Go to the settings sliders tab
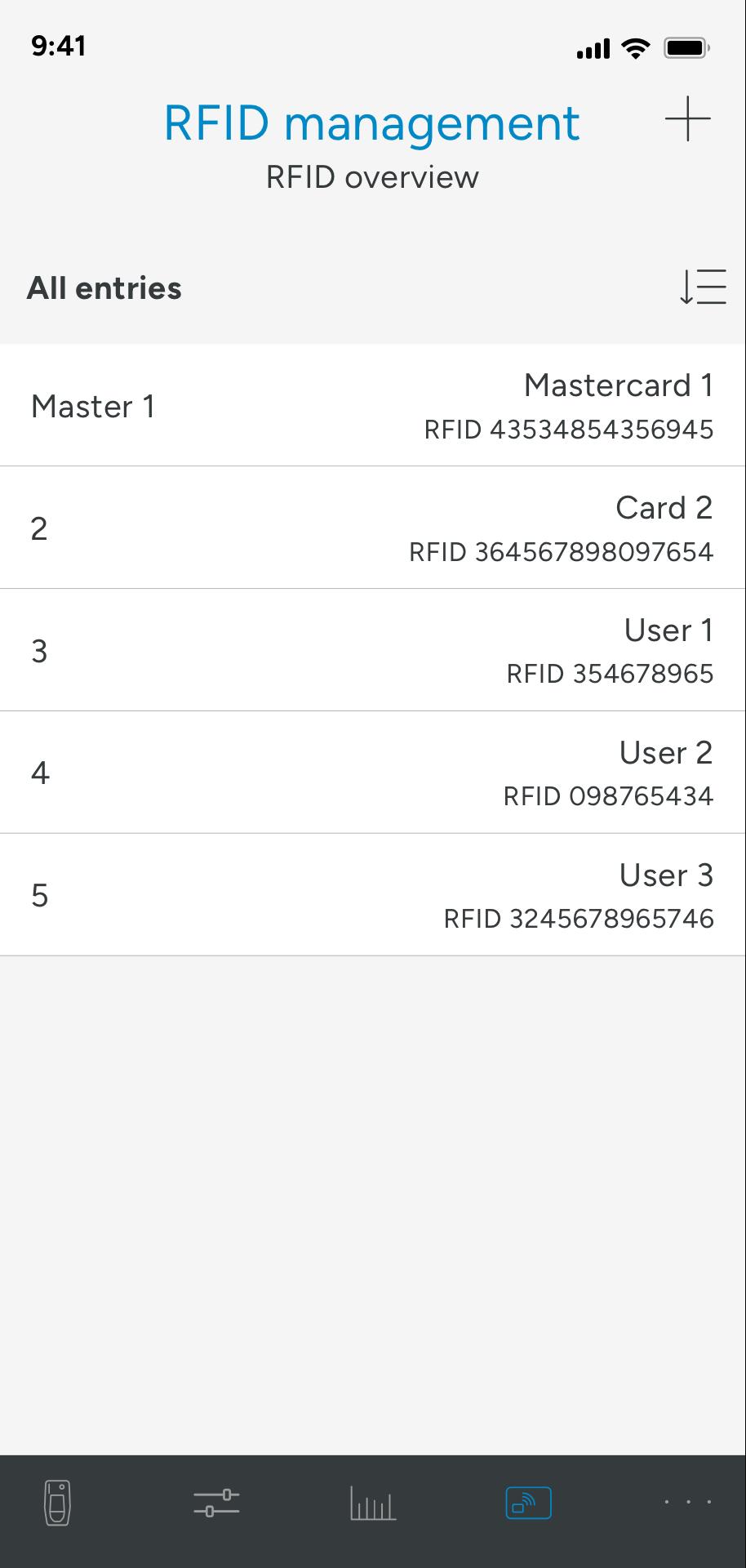746x1568 pixels. click(x=216, y=1503)
